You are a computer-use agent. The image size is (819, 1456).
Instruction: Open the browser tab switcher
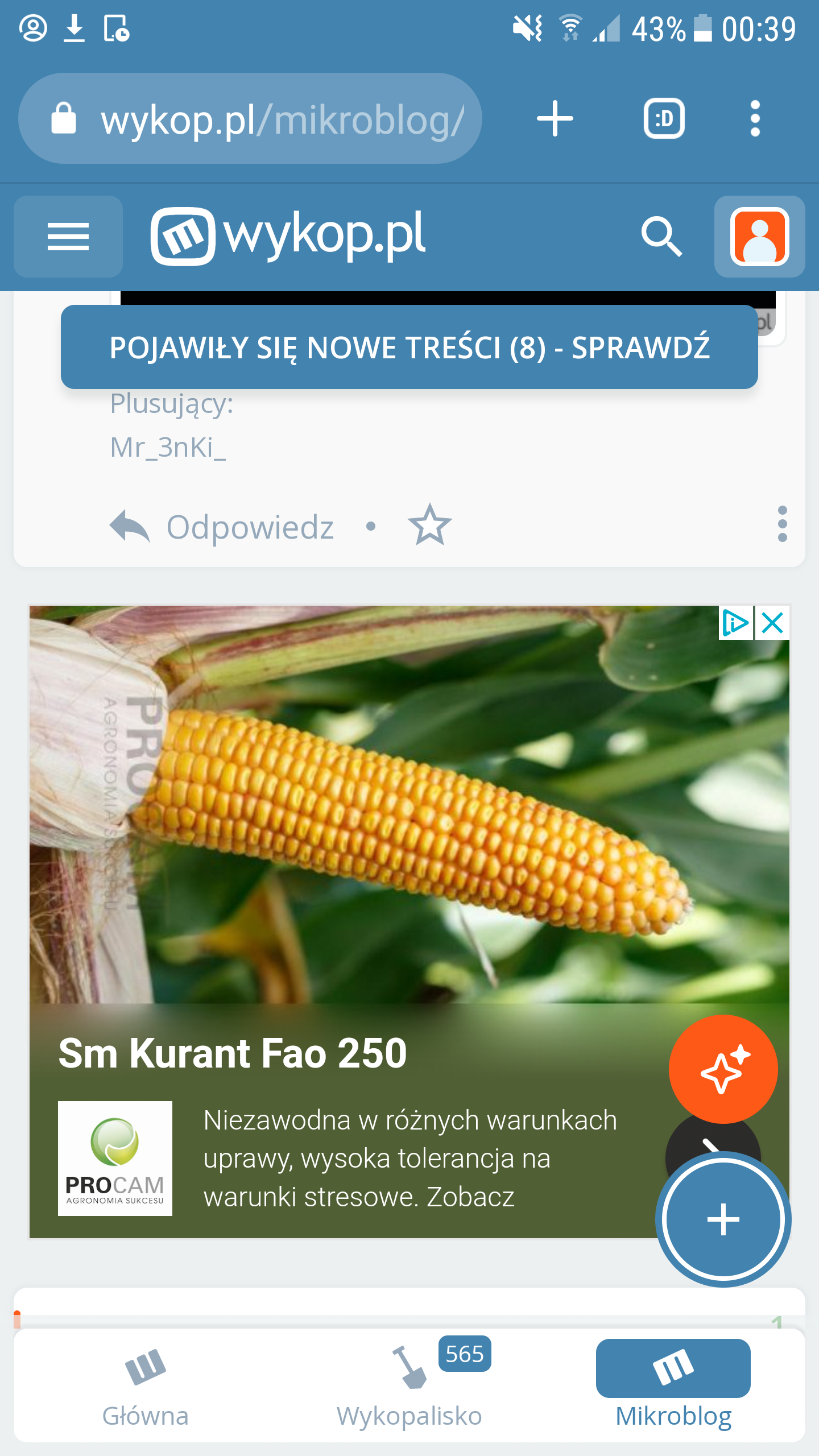[x=664, y=119]
